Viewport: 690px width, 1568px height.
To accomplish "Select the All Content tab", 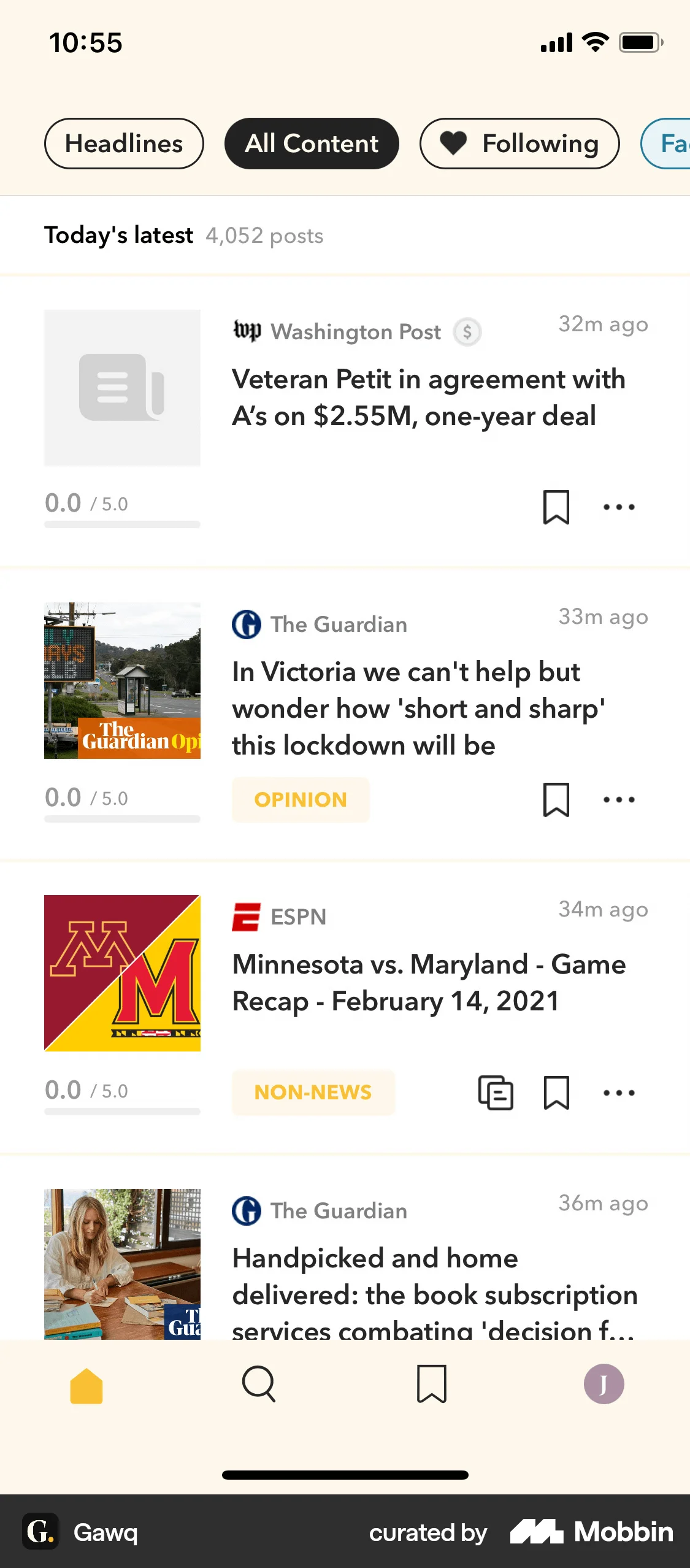I will pyautogui.click(x=312, y=144).
